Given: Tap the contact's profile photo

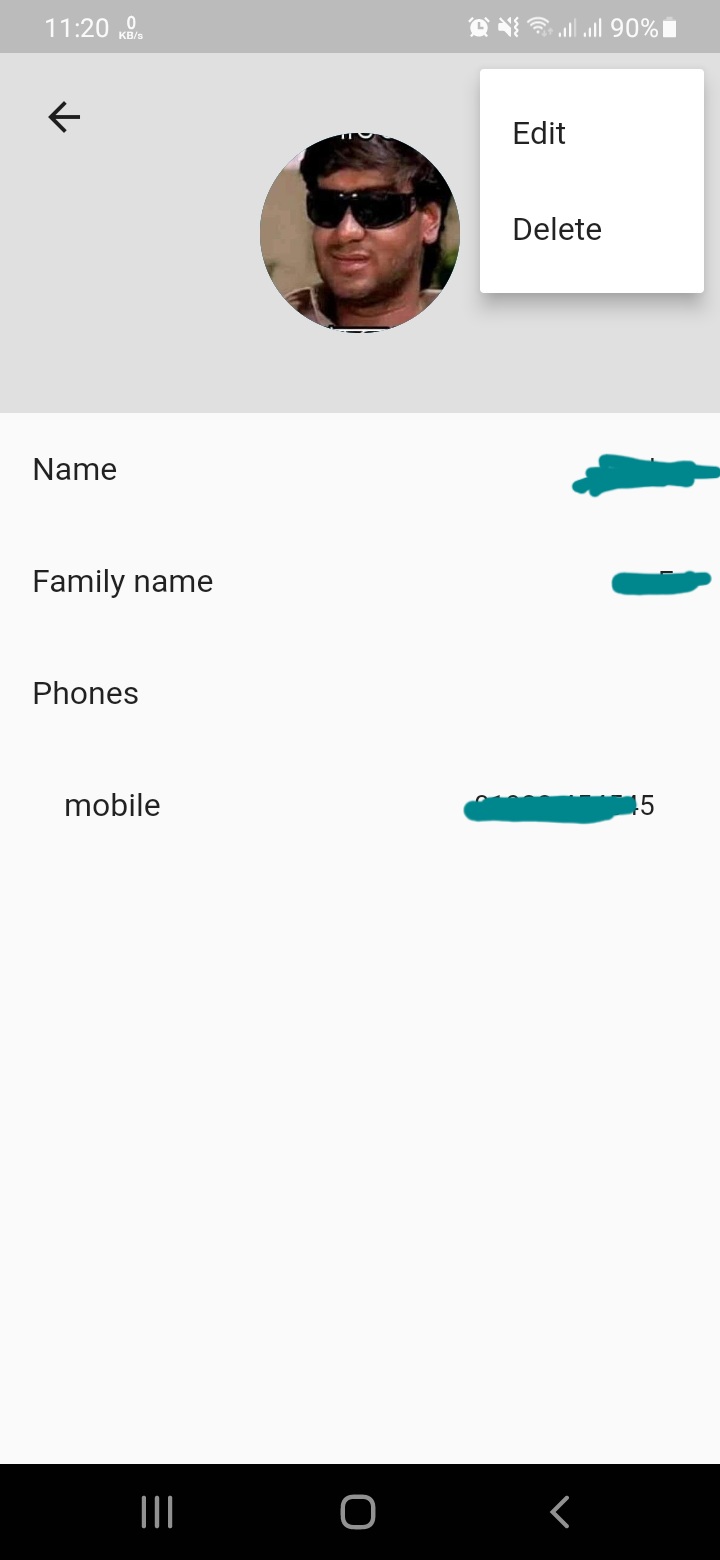Looking at the screenshot, I should click(358, 232).
